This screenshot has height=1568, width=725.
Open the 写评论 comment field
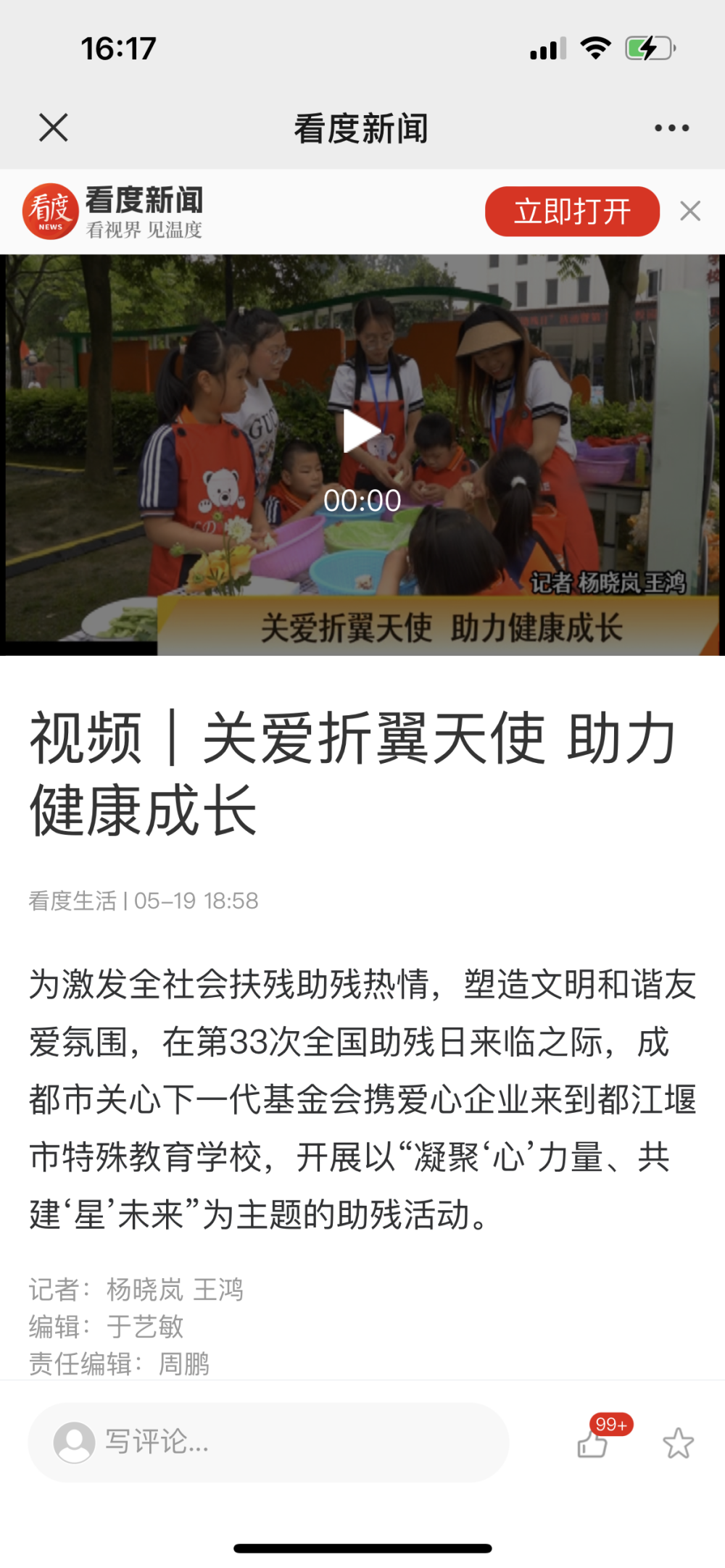(268, 1442)
